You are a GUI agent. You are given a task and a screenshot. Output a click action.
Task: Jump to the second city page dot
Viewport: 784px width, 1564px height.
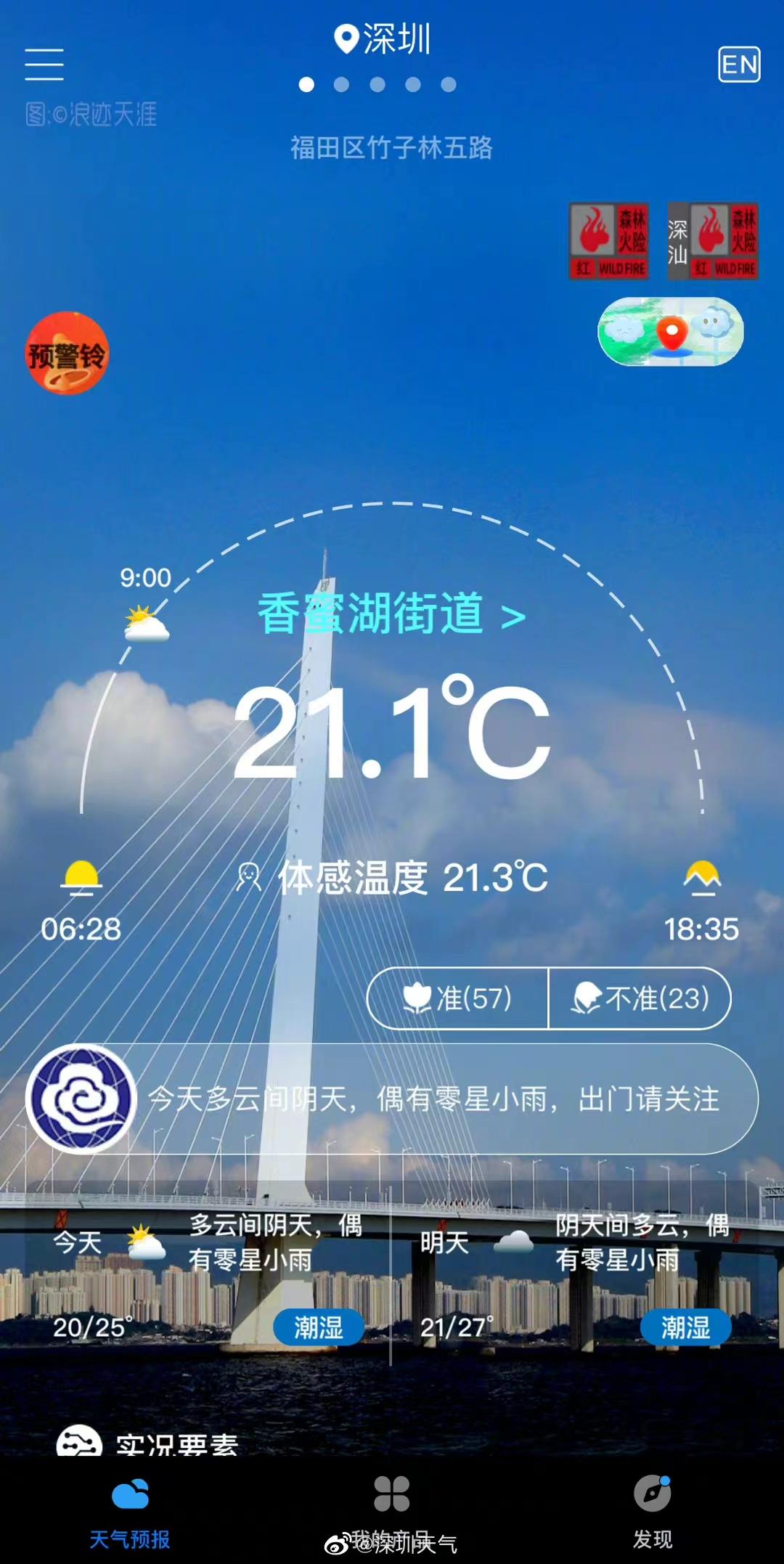pyautogui.click(x=341, y=85)
